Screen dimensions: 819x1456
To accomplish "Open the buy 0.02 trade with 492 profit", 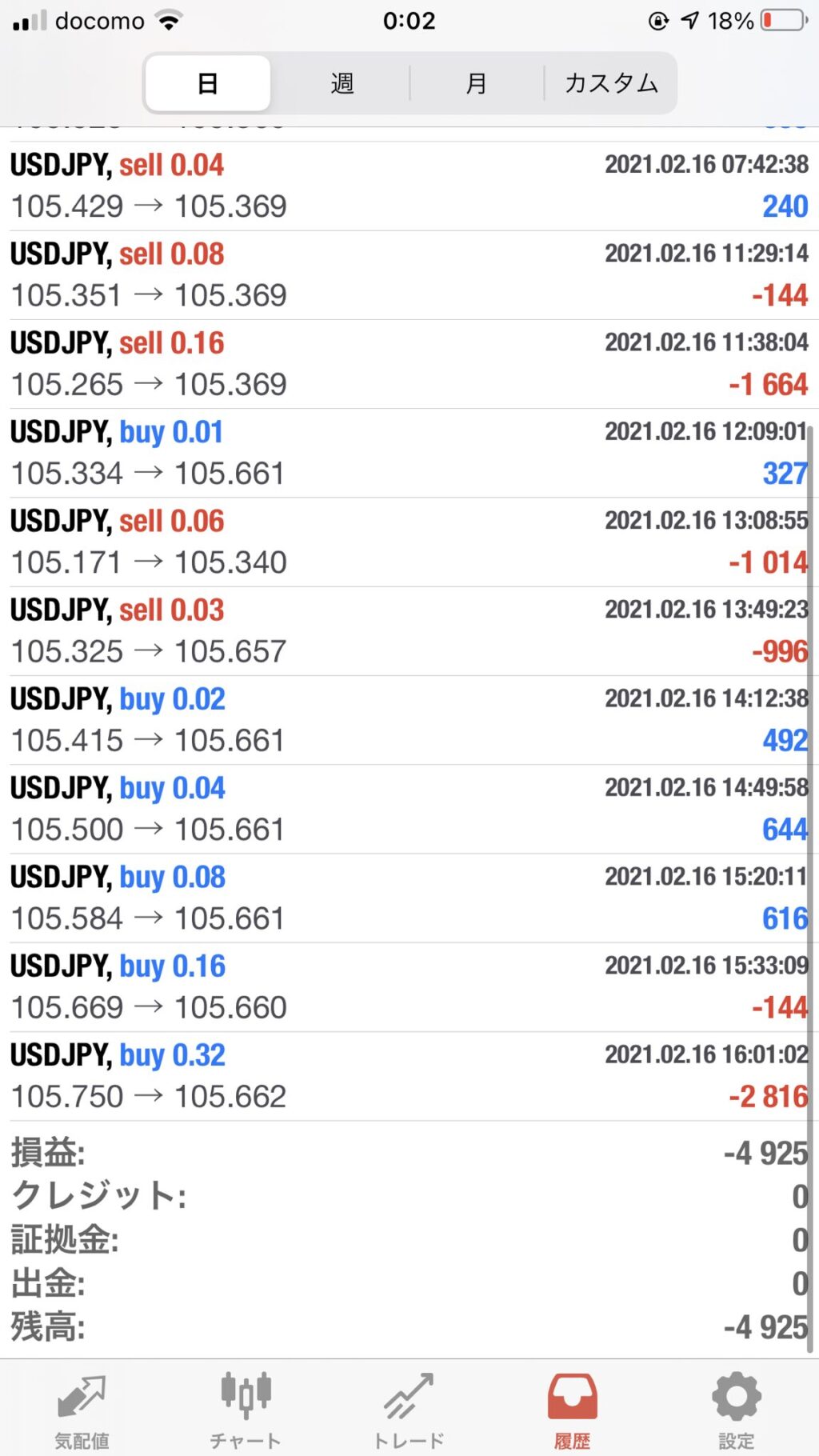I will 409,720.
